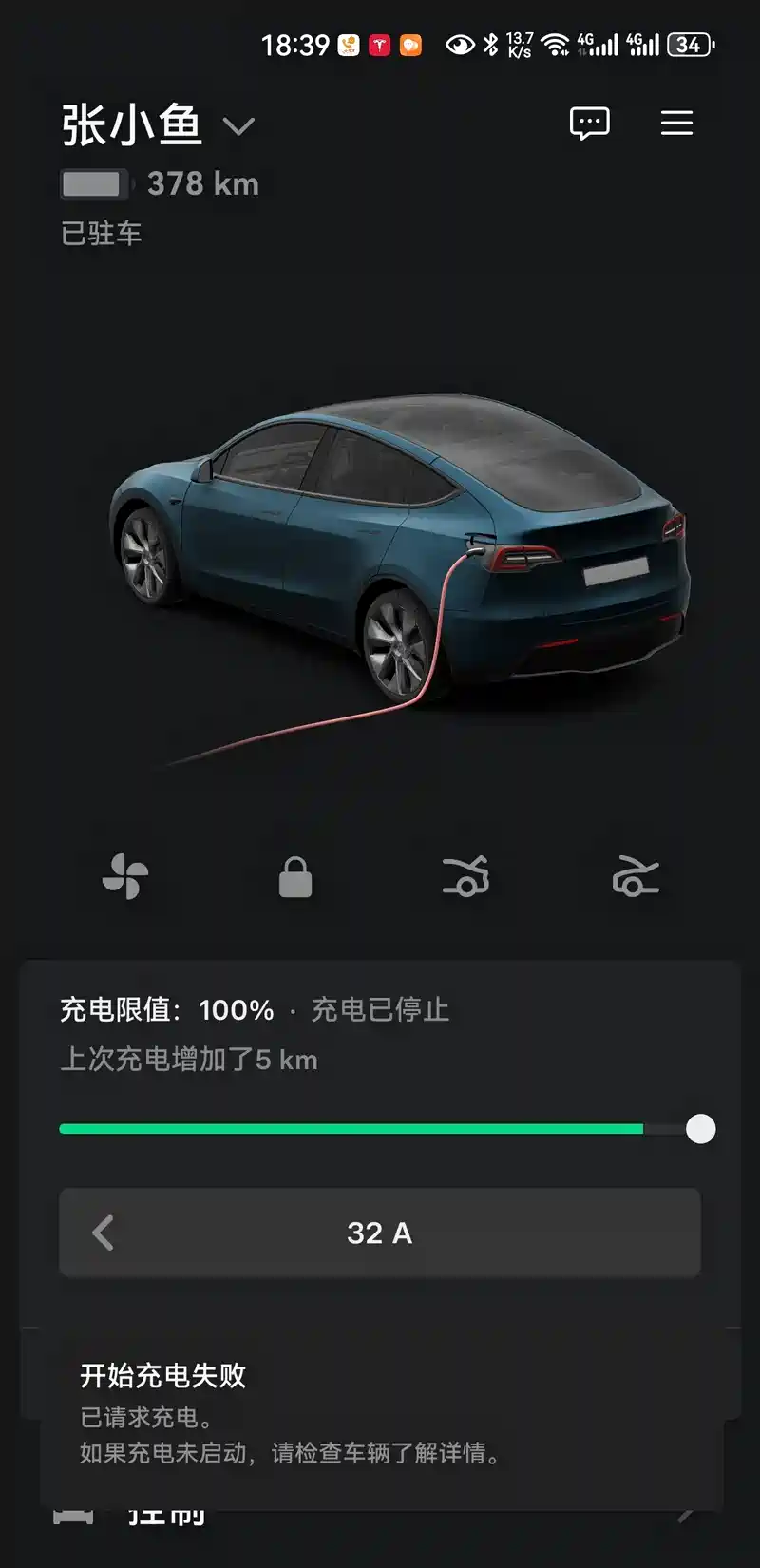Viewport: 760px width, 1568px height.
Task: Decrease charging current below 32 A
Action: click(x=104, y=1233)
